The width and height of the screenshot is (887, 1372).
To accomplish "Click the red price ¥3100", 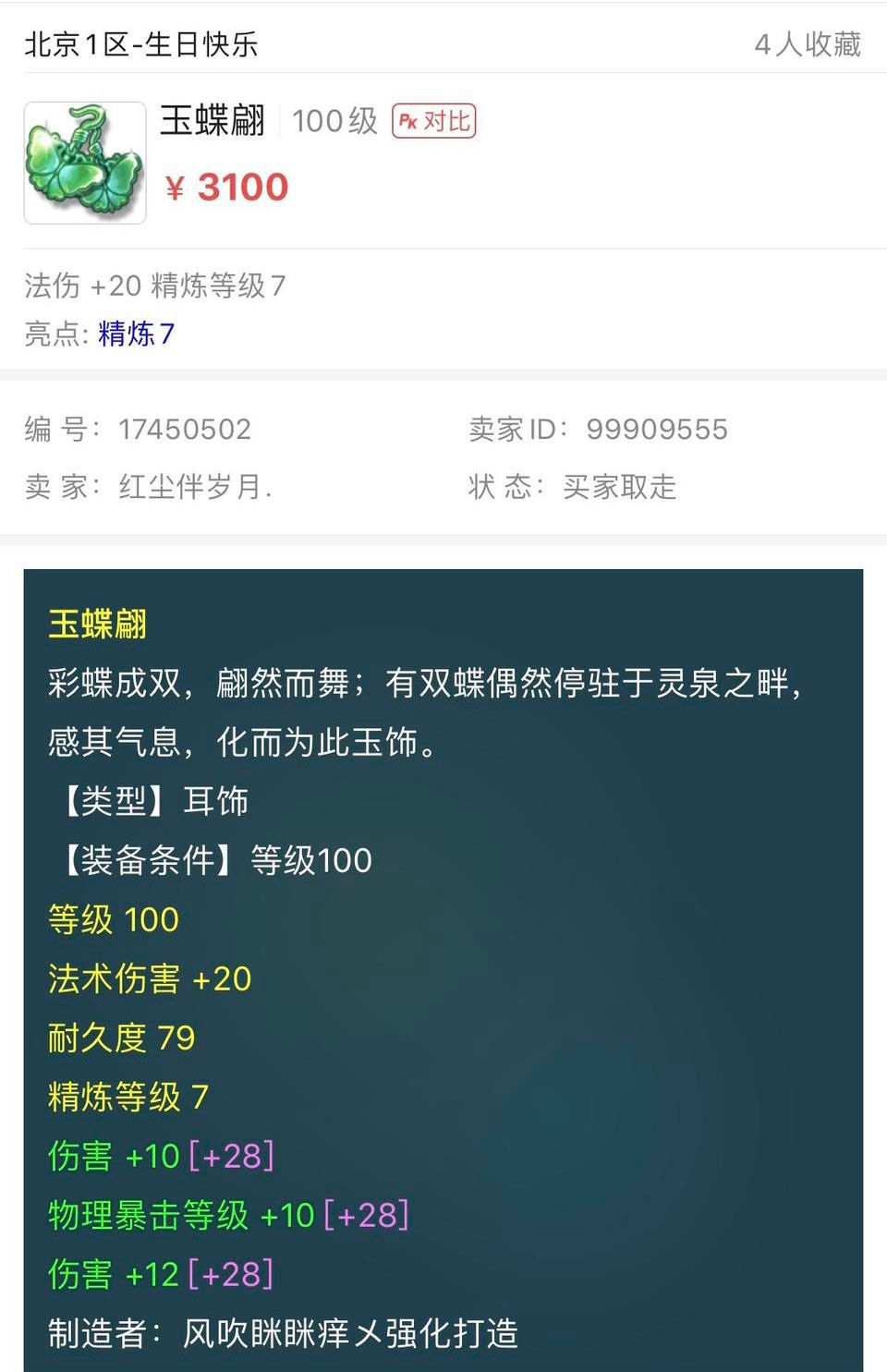I will click(225, 187).
